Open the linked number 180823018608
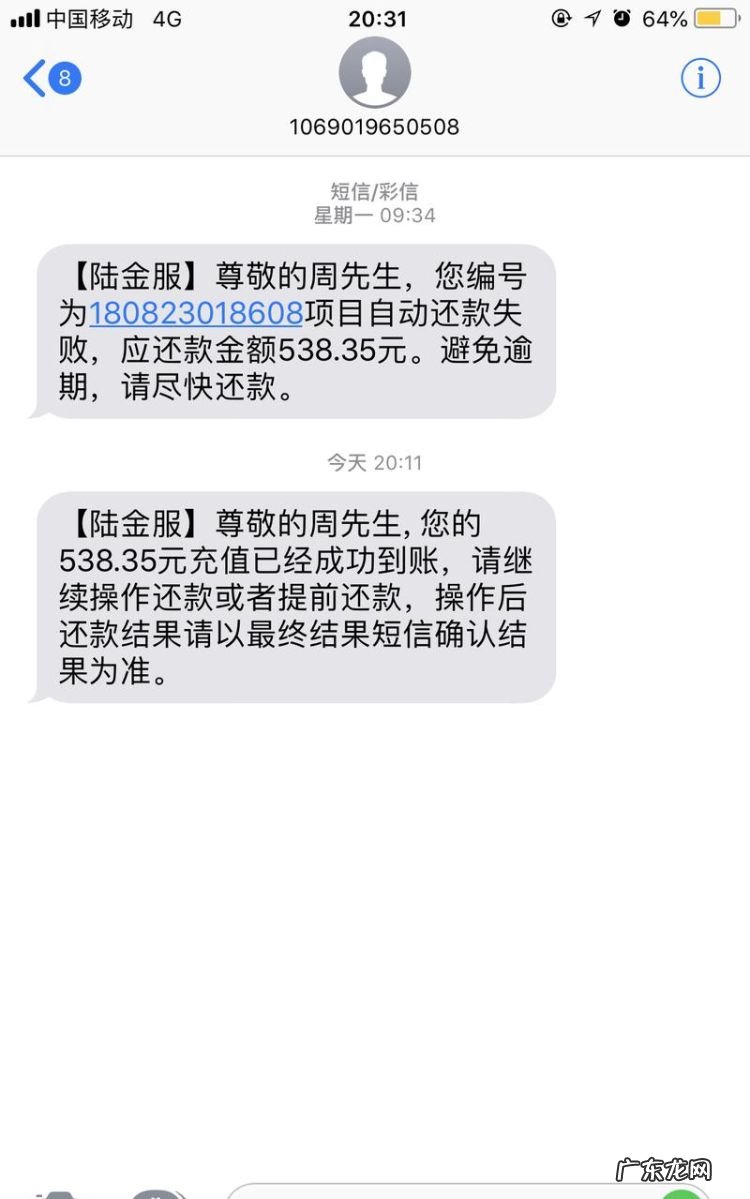Viewport: 750px width, 1199px height. 196,313
